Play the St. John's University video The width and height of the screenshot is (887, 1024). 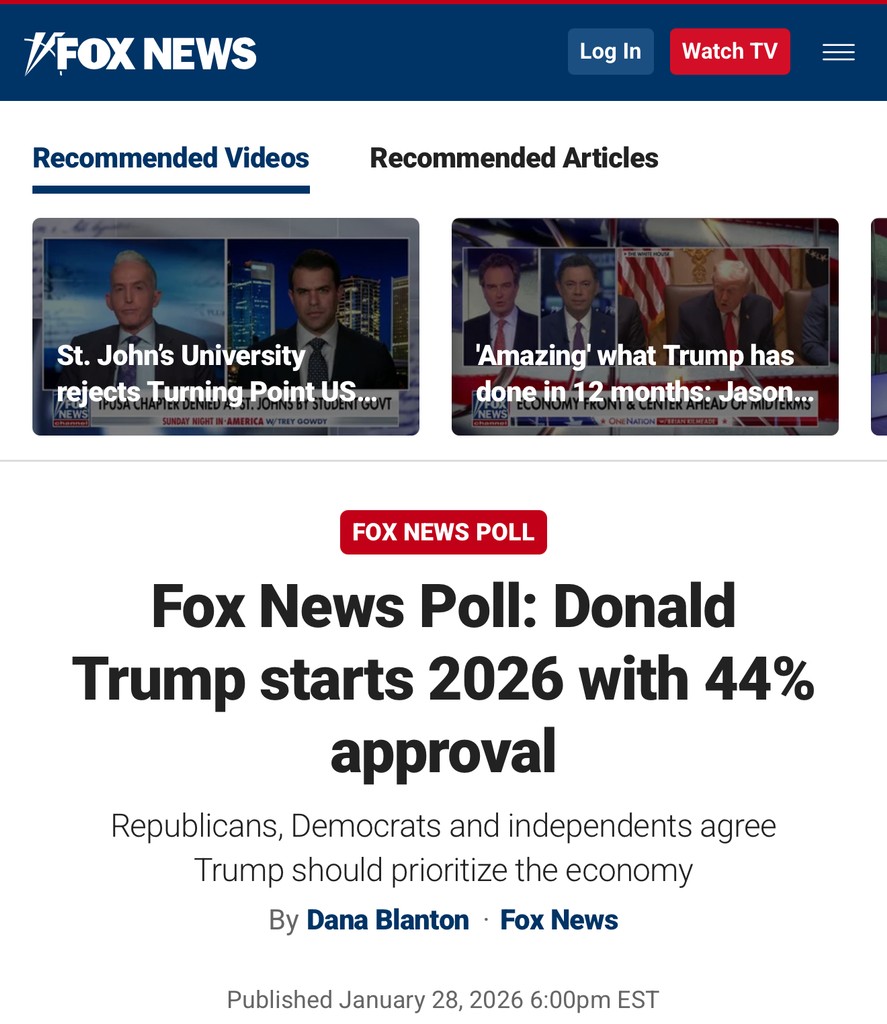(x=225, y=326)
